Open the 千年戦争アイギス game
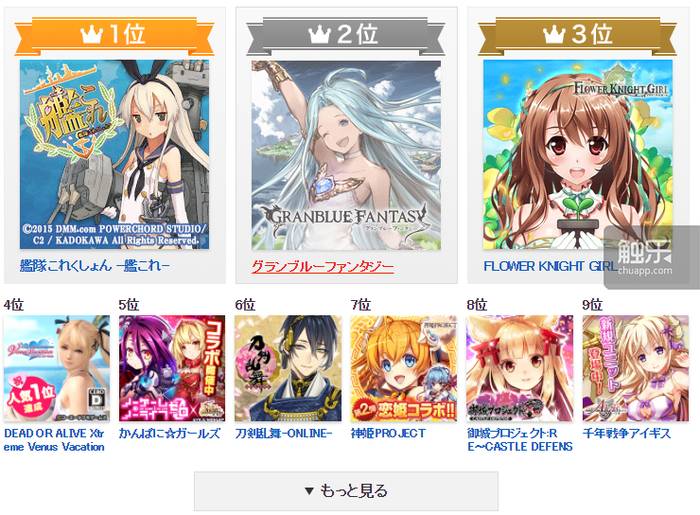This screenshot has height=515, width=700. click(x=635, y=368)
